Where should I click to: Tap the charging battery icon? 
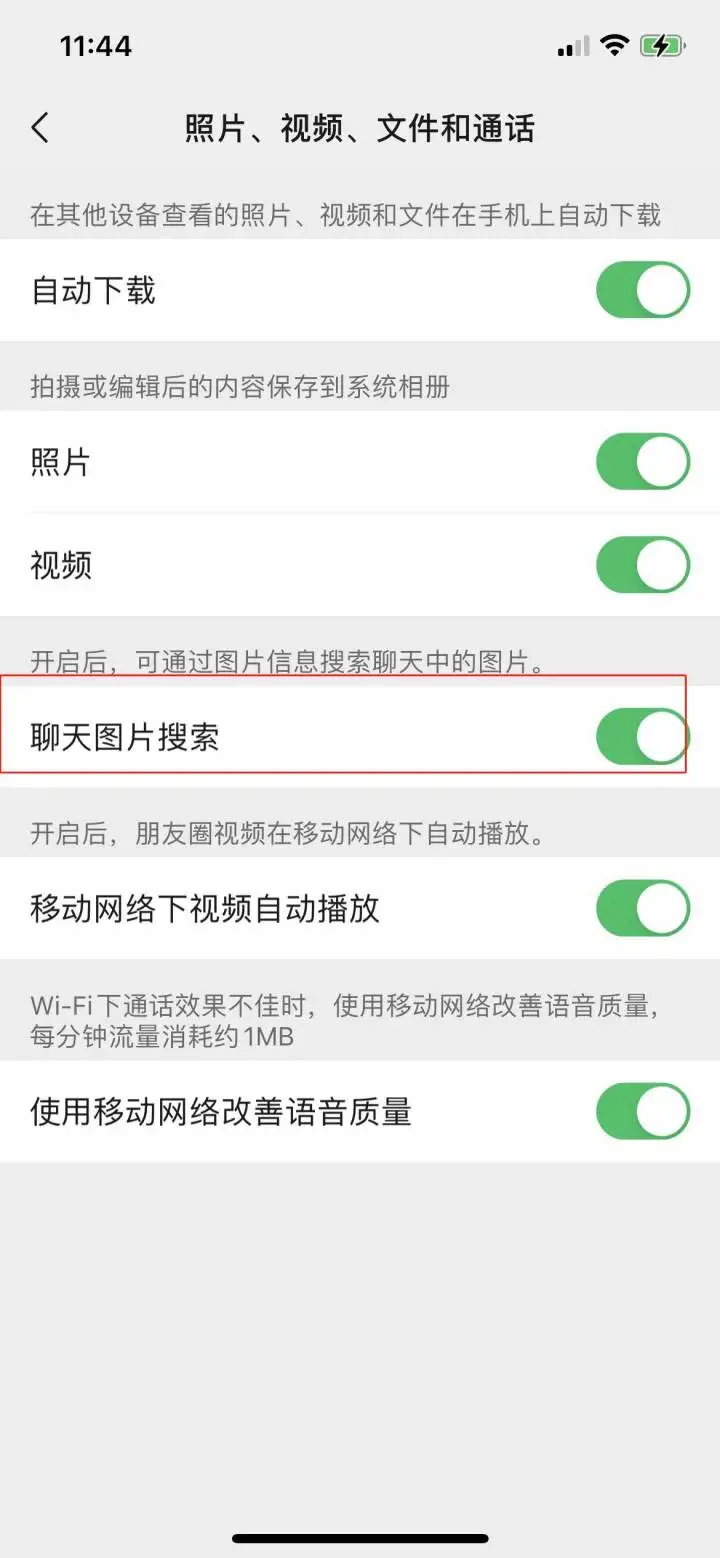pyautogui.click(x=662, y=45)
